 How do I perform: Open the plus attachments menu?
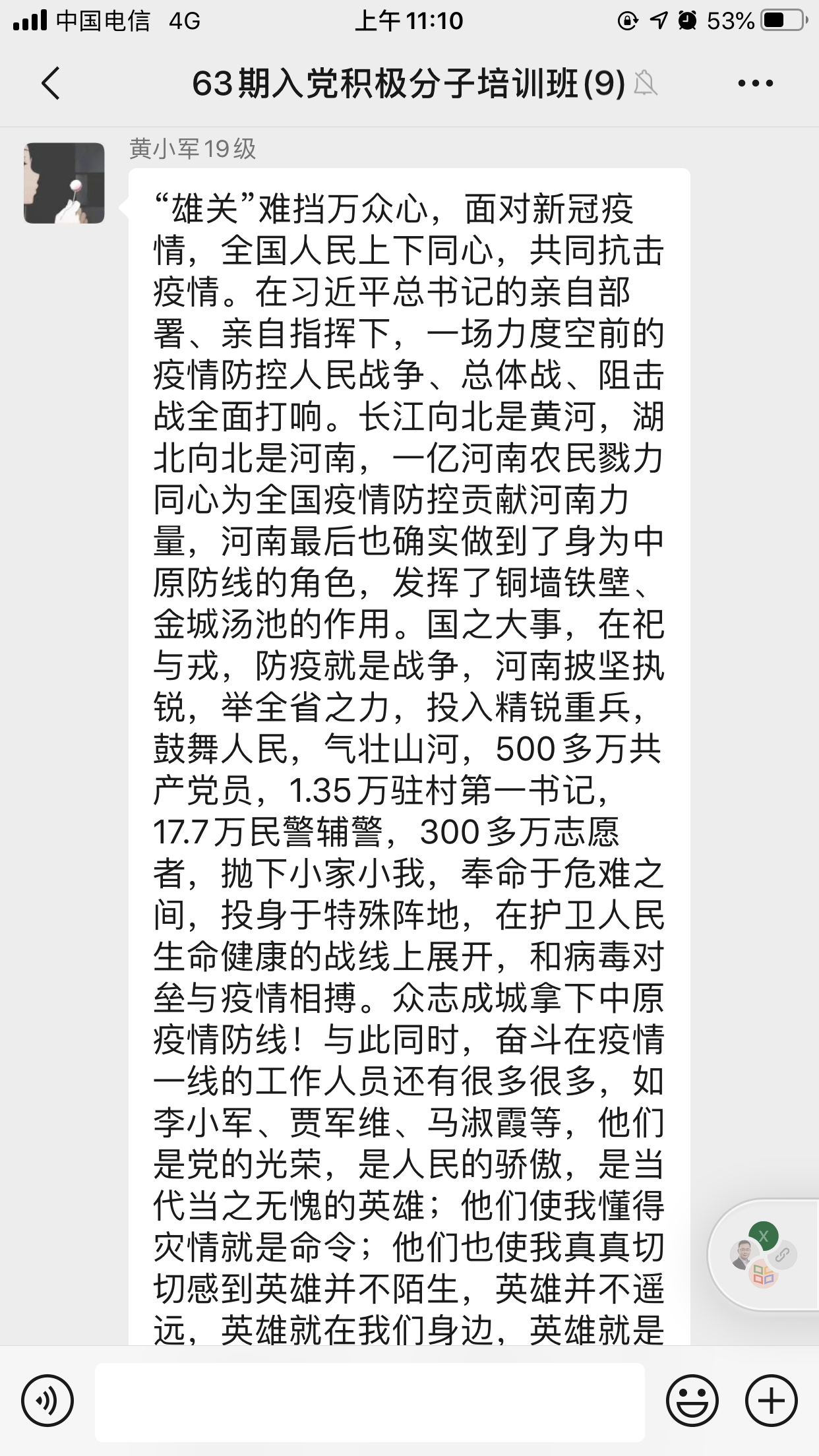click(x=771, y=1401)
